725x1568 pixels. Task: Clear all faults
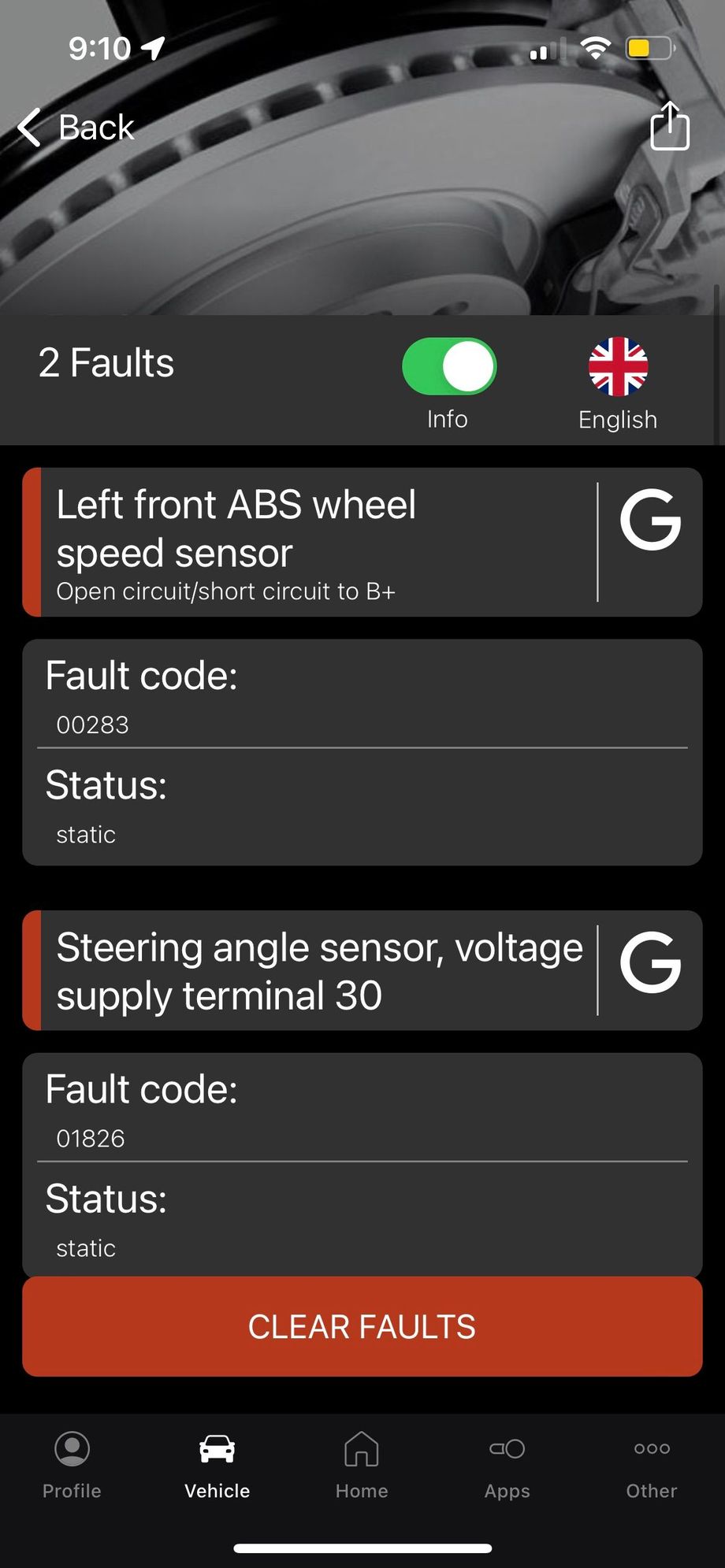(362, 1326)
